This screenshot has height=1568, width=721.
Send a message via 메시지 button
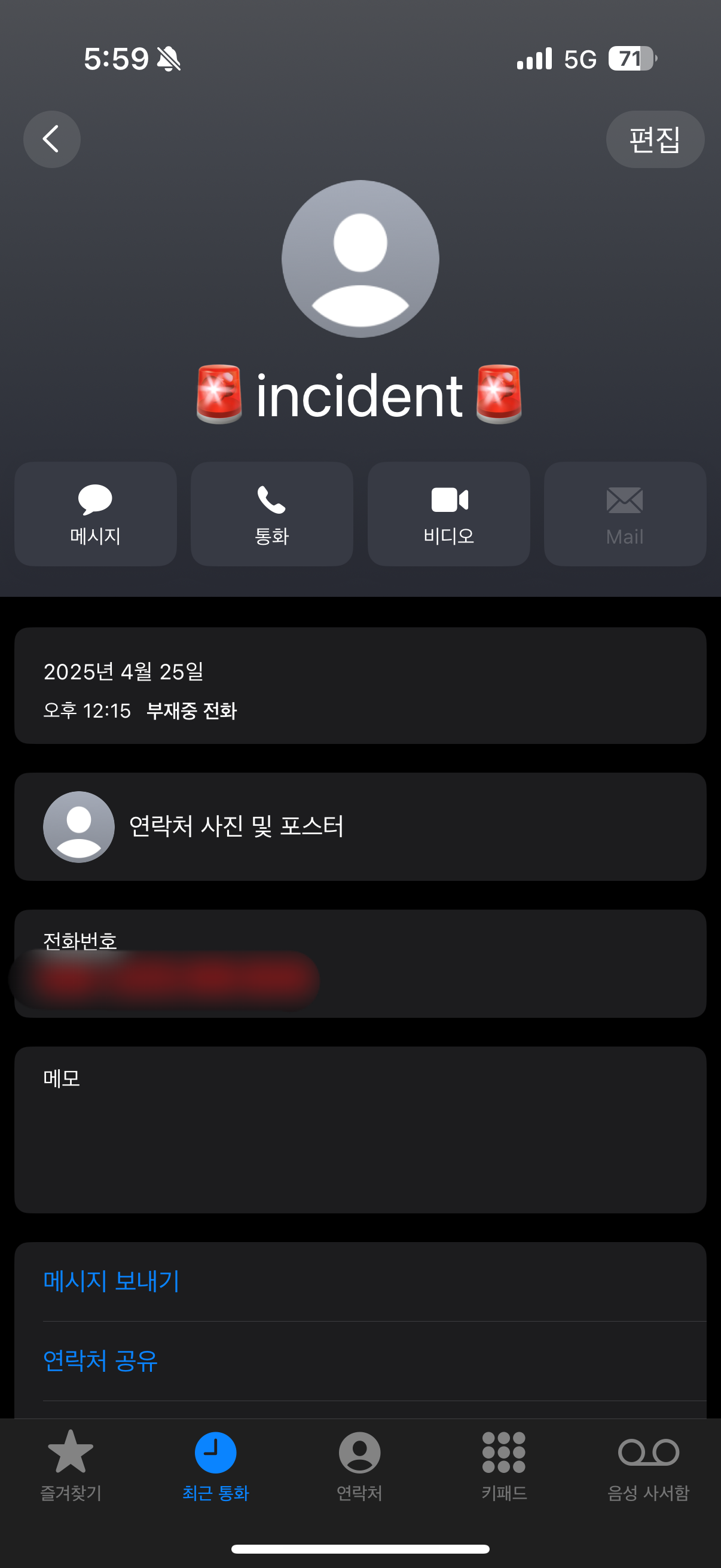[x=96, y=514]
